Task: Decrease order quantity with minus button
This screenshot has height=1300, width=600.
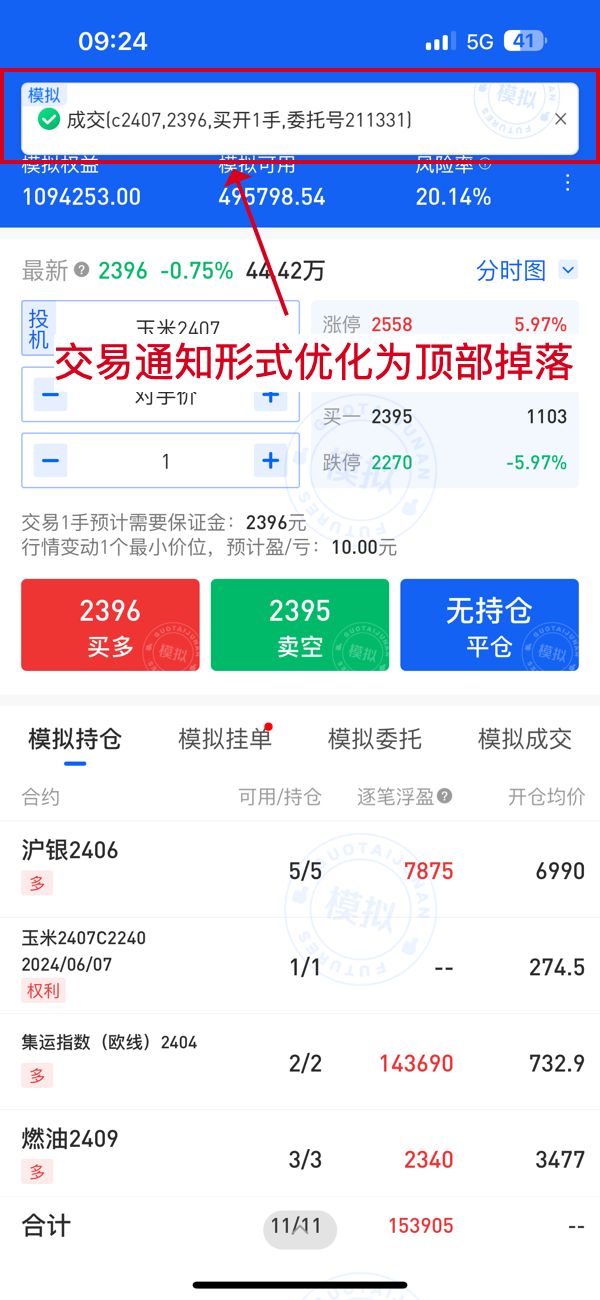Action: [x=50, y=461]
